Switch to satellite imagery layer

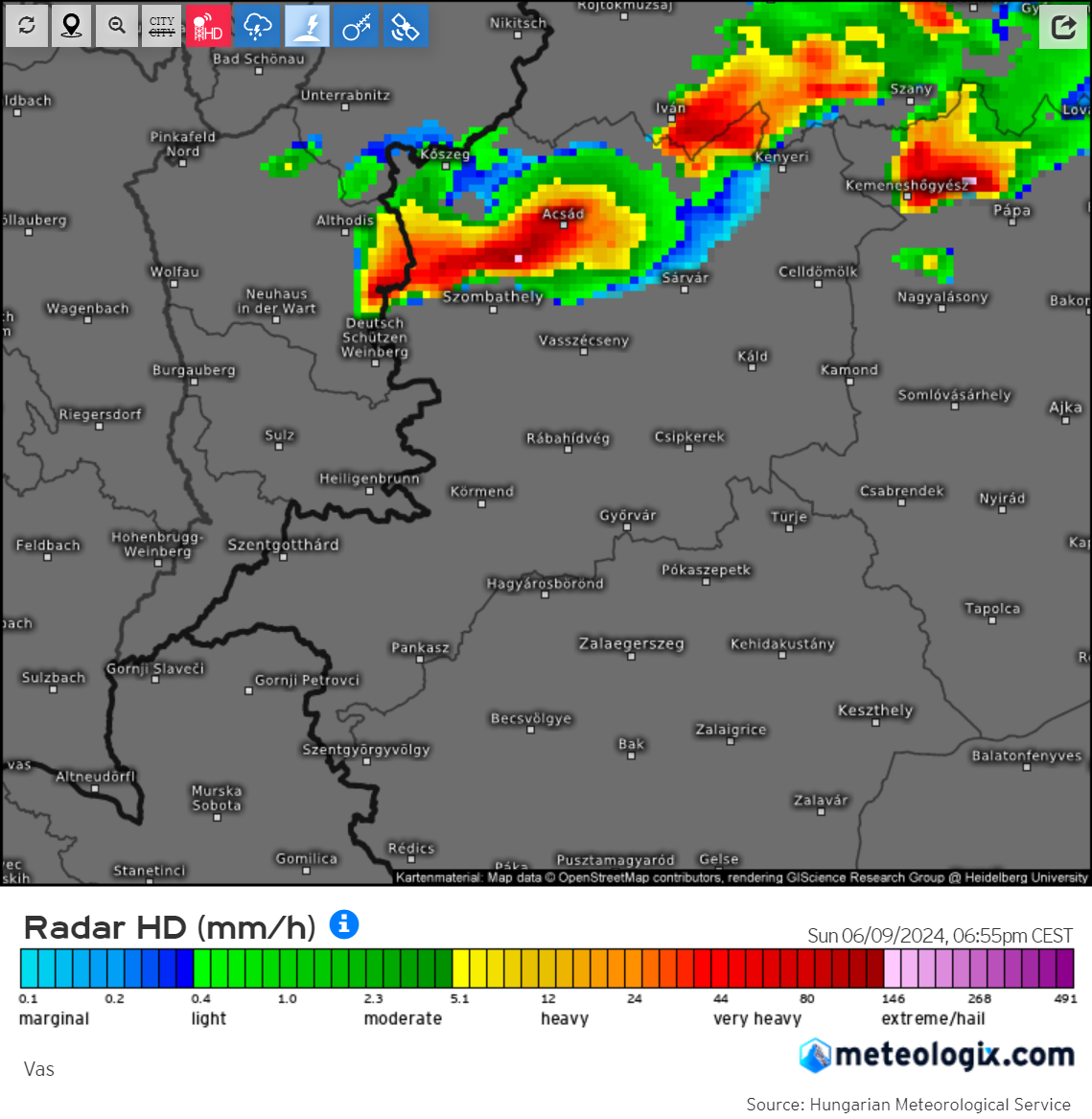click(x=406, y=27)
